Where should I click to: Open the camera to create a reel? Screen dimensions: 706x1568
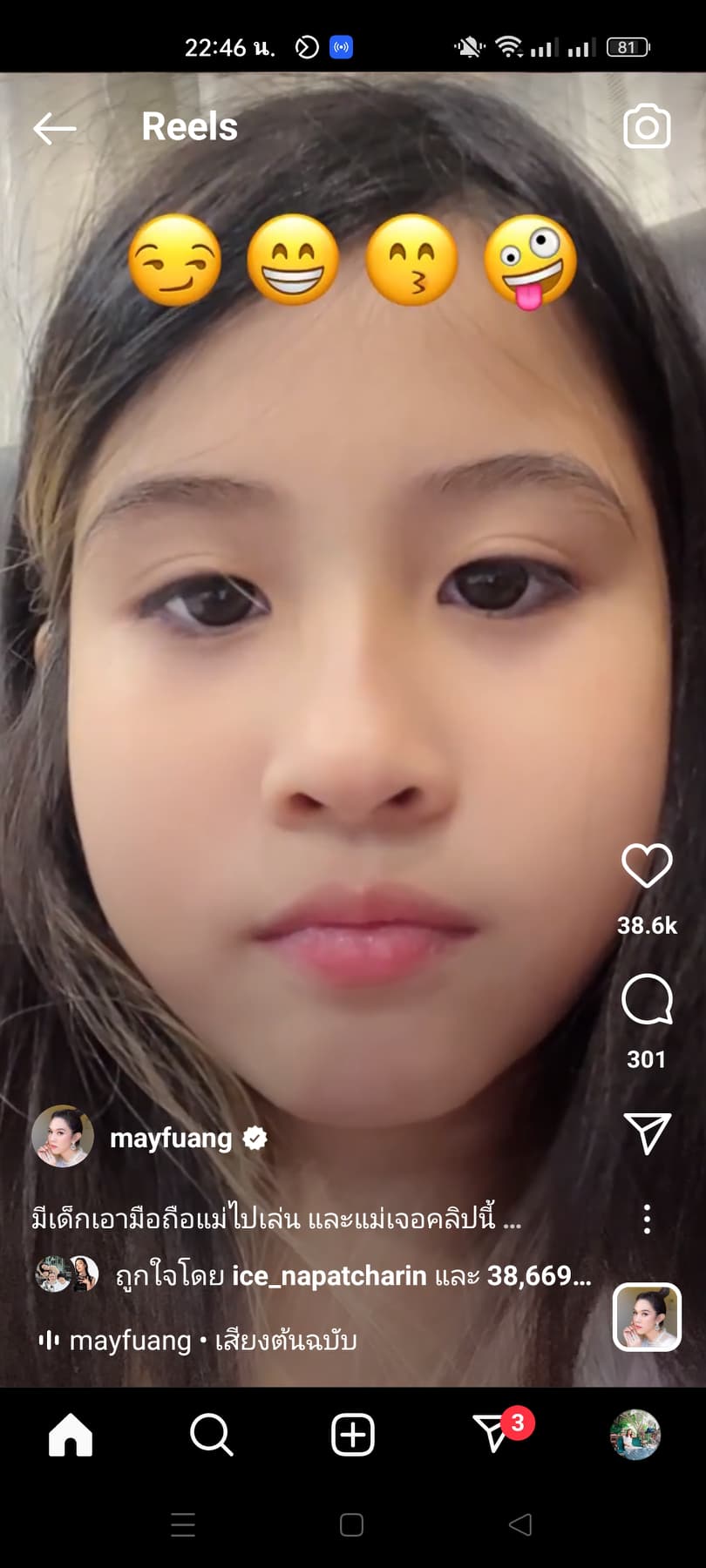point(647,127)
